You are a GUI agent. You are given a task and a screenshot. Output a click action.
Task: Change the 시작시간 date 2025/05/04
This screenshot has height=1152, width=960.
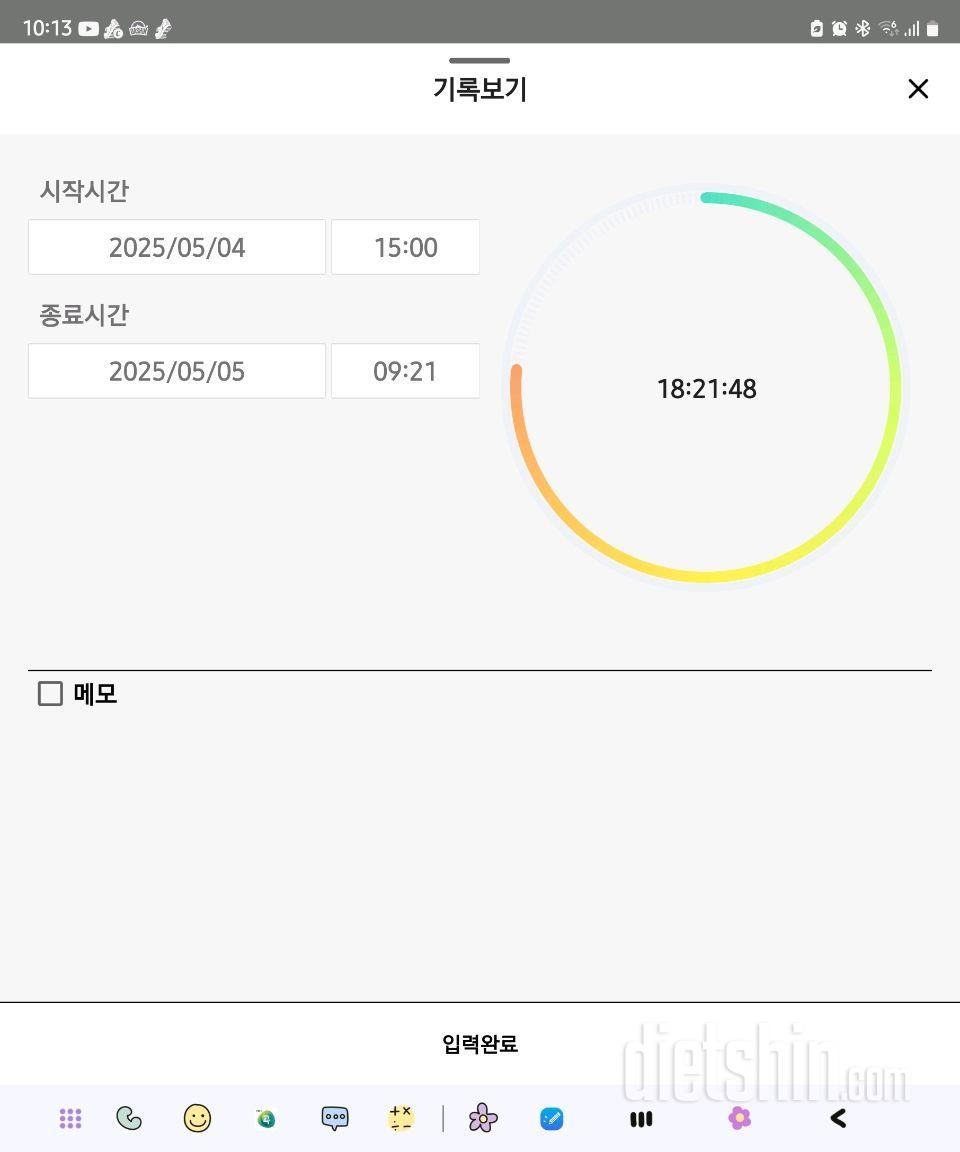[x=177, y=247]
